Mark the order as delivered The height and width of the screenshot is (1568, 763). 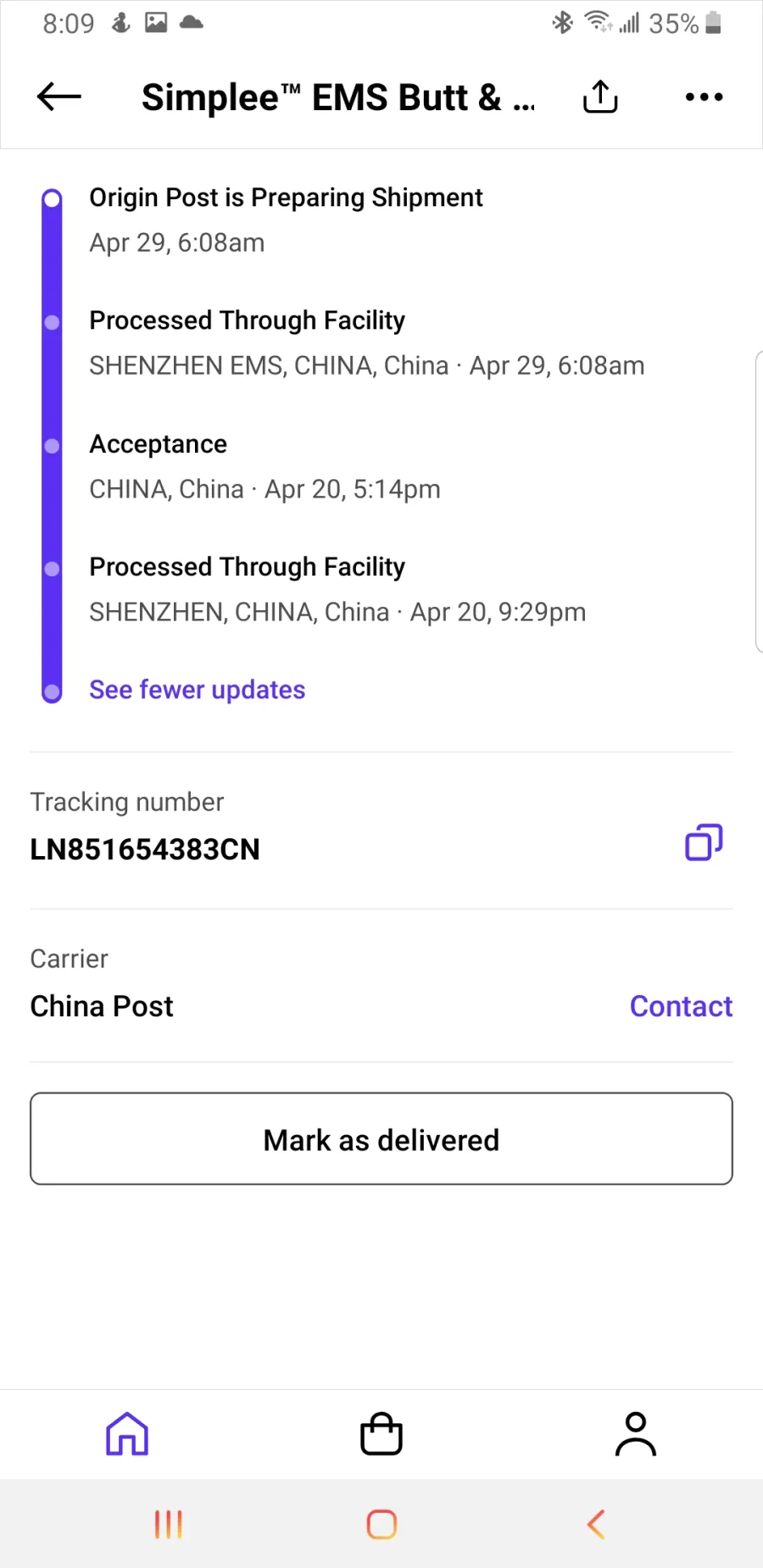[381, 1139]
